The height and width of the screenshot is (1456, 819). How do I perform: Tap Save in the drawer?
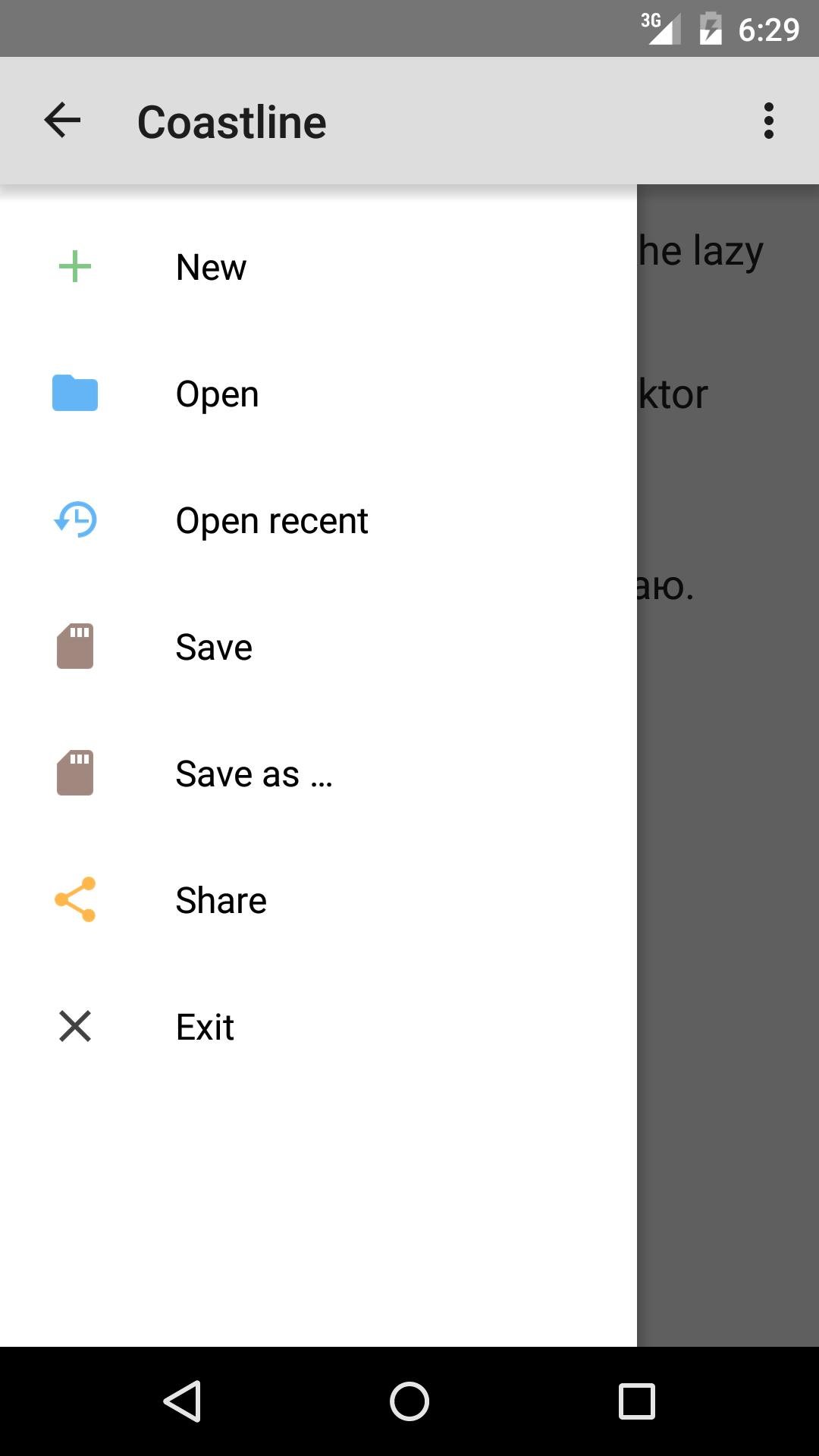click(318, 647)
